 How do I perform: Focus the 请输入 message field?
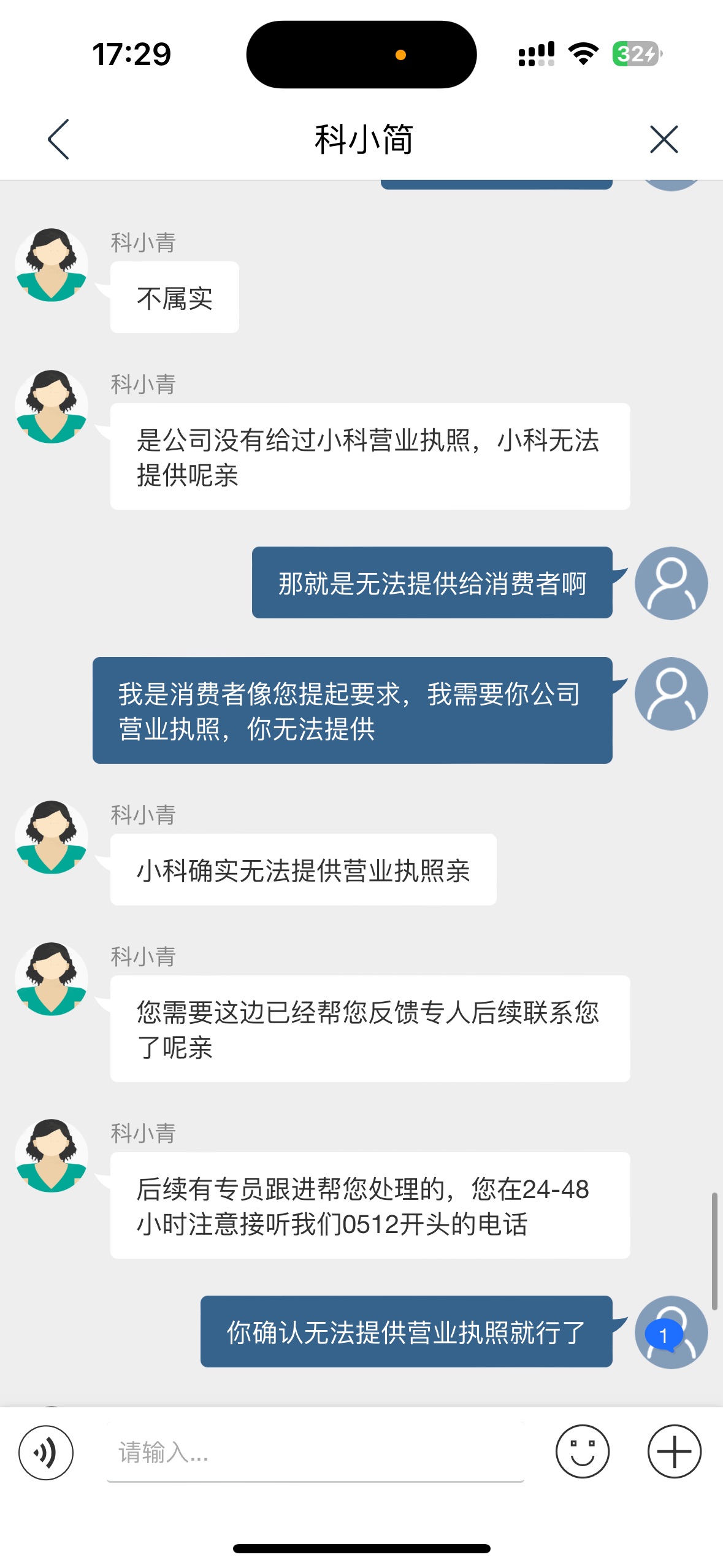click(315, 1452)
